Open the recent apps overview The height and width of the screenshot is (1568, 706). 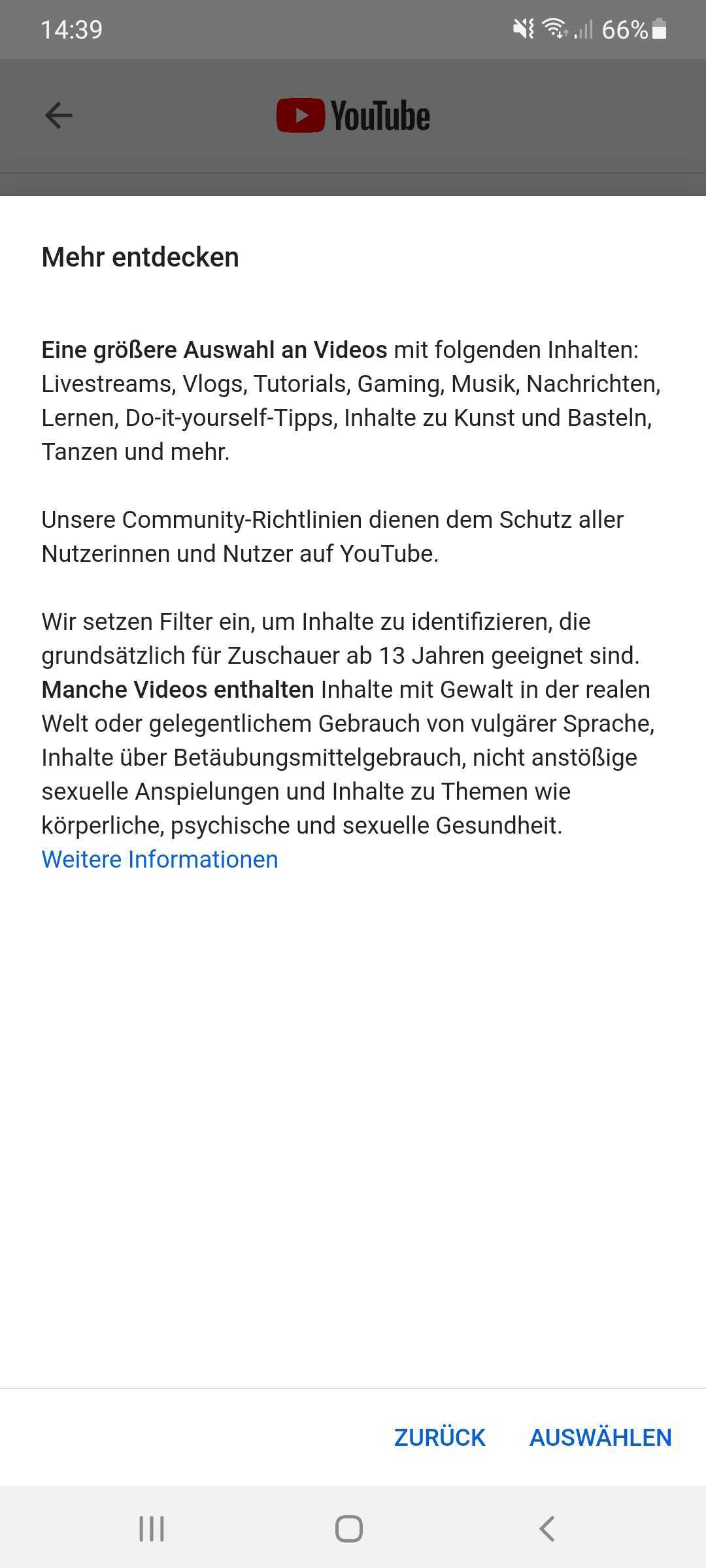point(152,1529)
